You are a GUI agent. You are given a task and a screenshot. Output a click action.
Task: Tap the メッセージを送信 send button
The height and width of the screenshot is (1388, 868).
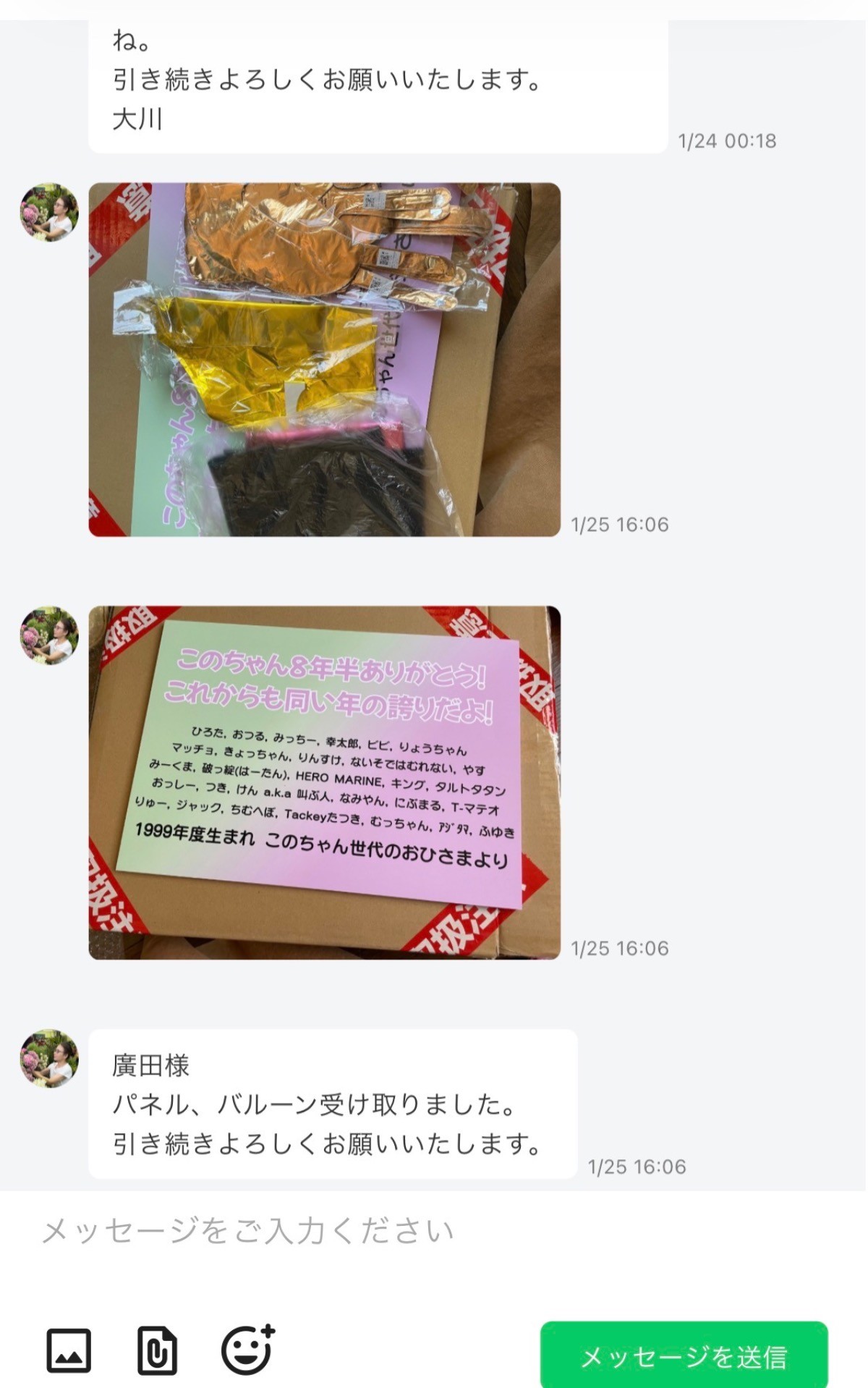[x=684, y=1356]
